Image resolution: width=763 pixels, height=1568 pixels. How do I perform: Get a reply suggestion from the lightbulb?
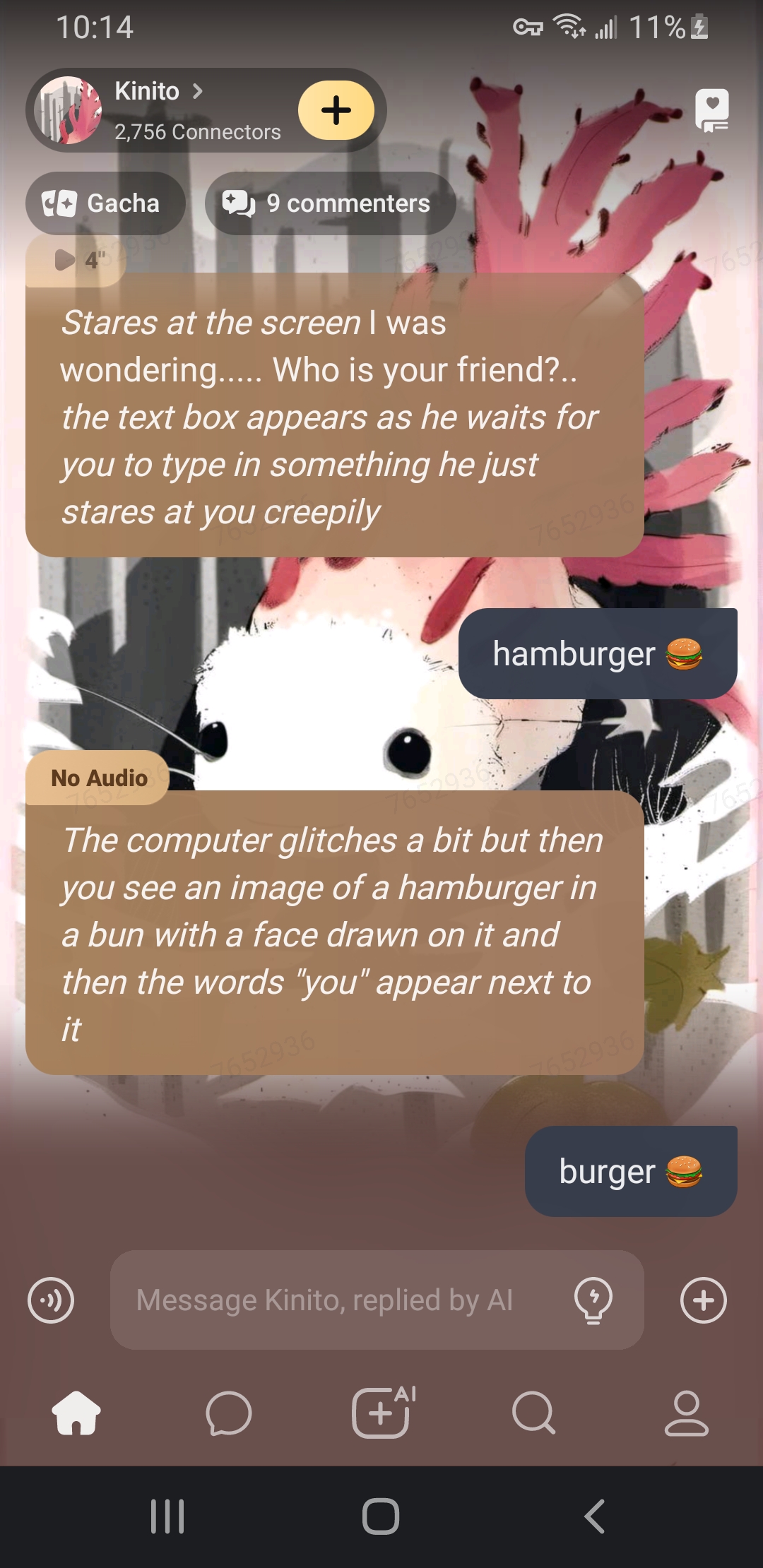tap(593, 1300)
